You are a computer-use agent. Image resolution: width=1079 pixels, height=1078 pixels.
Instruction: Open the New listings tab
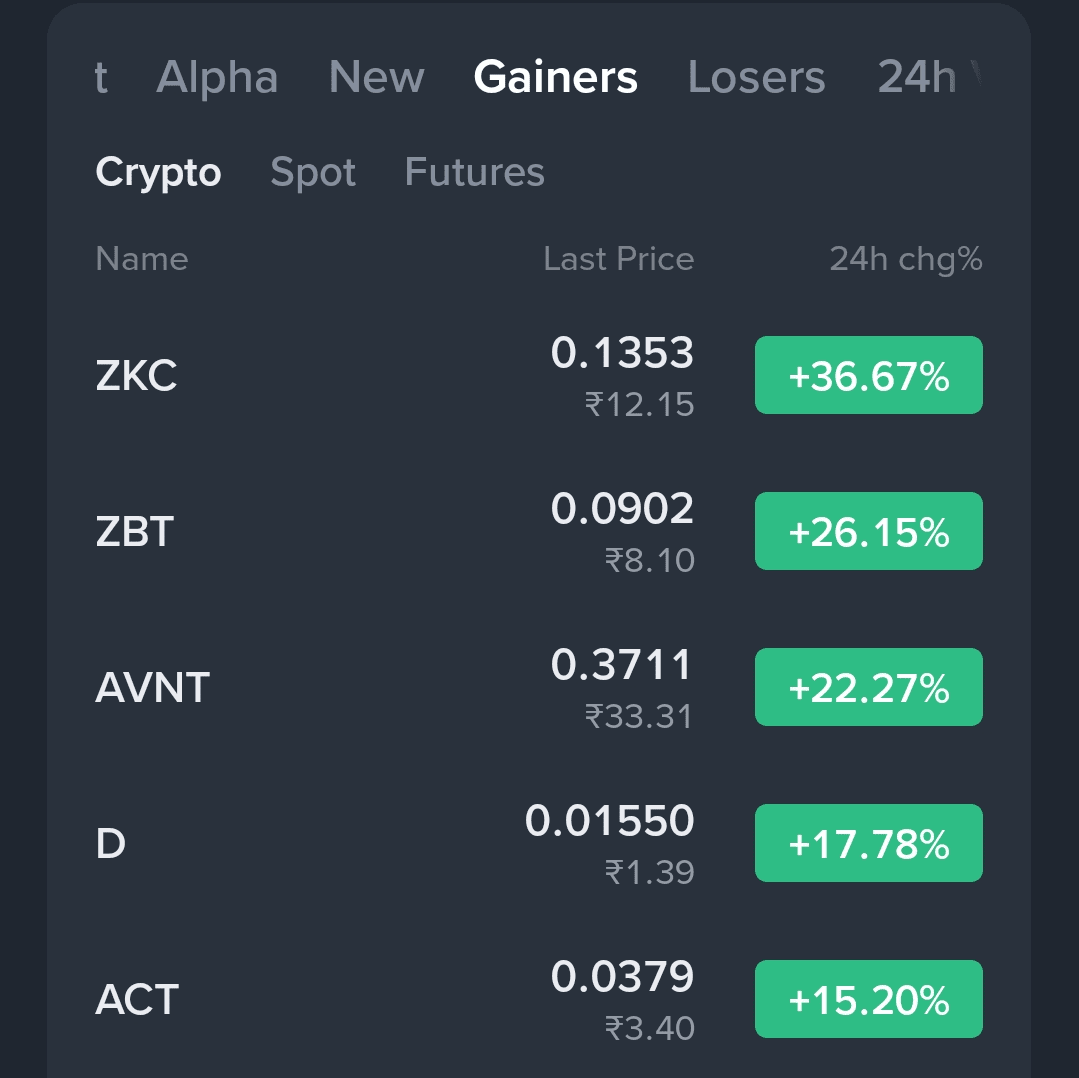(376, 77)
